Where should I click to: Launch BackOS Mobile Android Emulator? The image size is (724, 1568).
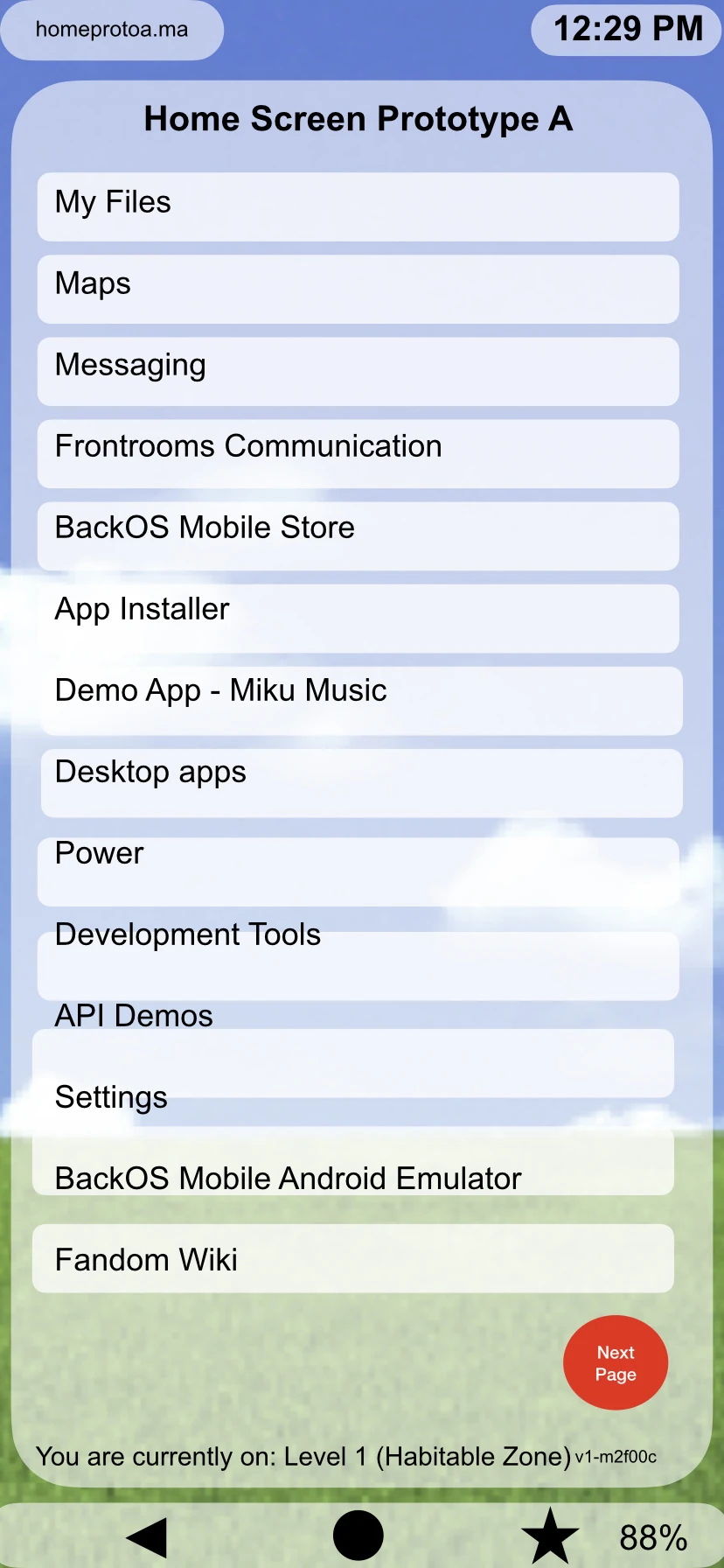click(x=288, y=1179)
